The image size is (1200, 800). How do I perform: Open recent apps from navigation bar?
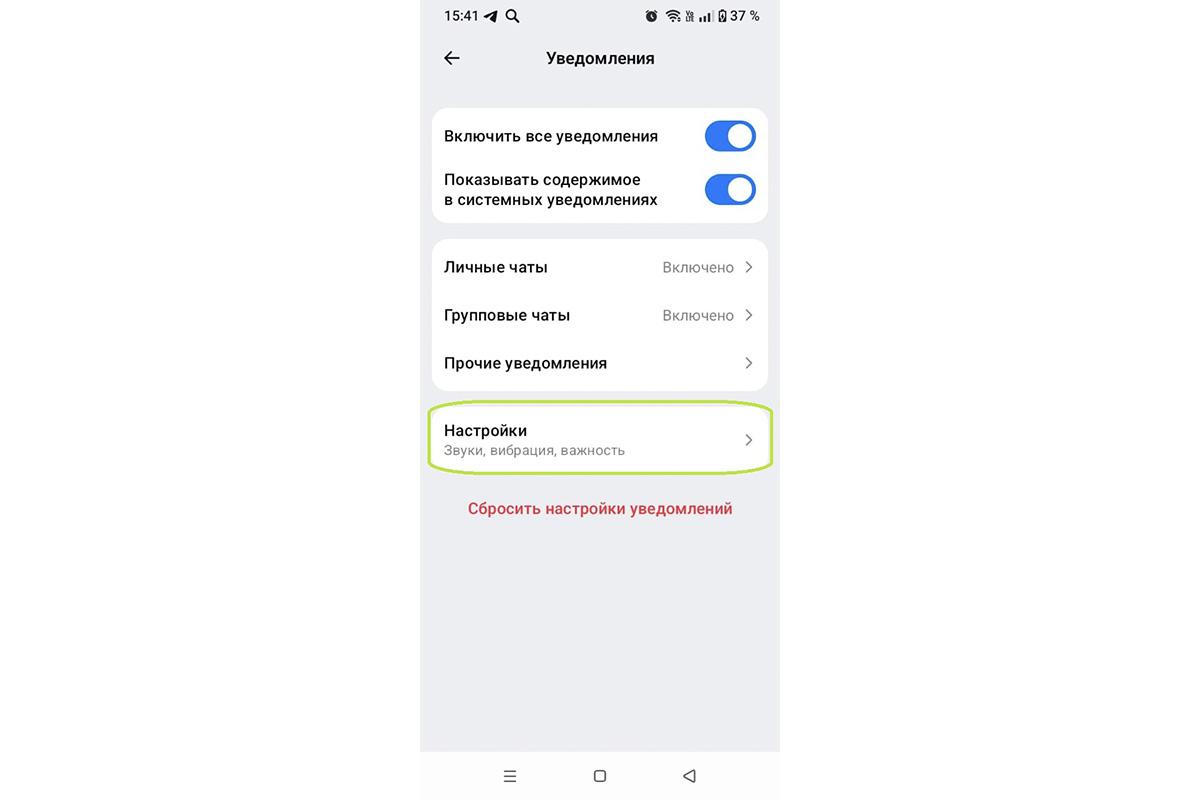(510, 776)
